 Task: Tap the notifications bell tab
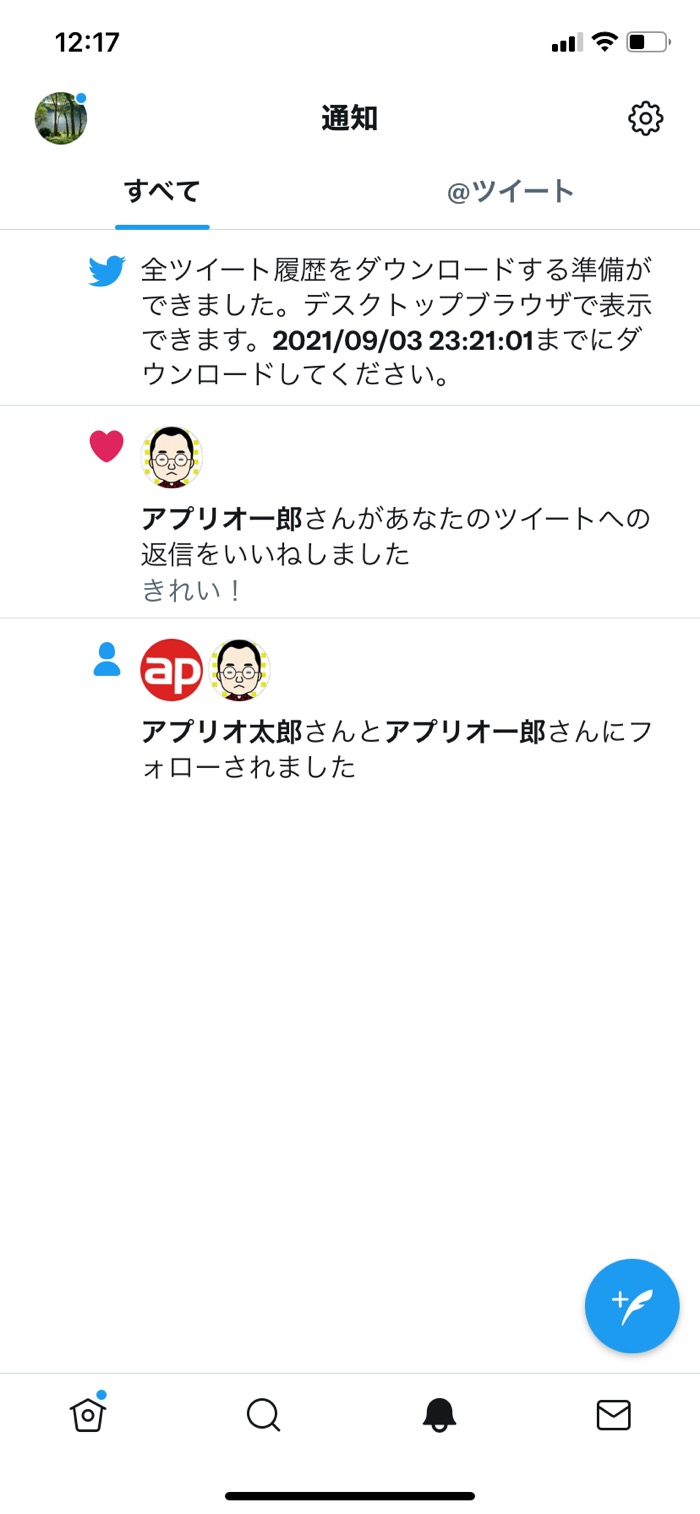439,1414
